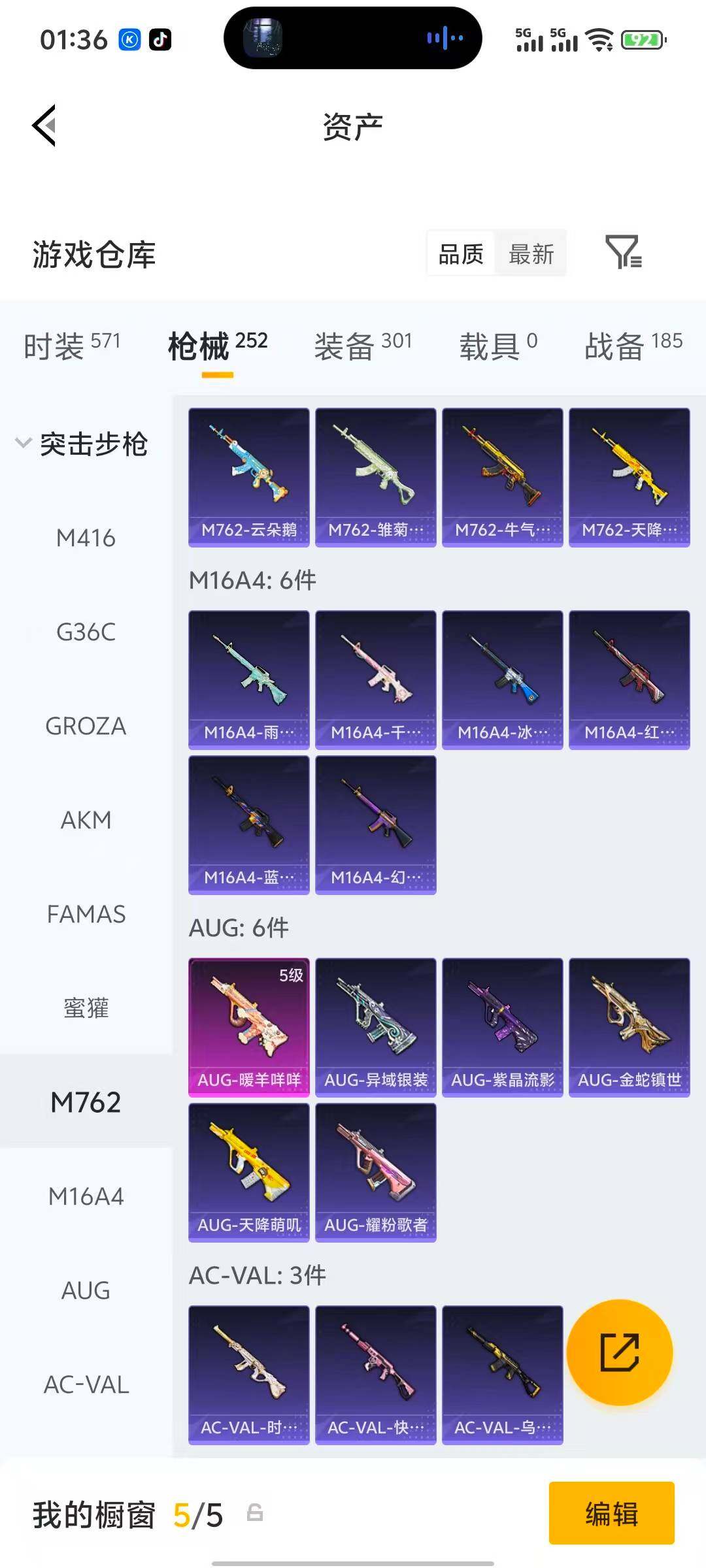The image size is (706, 1568).
Task: Select the AUG-暖羊咩咩 5级 weapon icon
Action: (248, 1026)
